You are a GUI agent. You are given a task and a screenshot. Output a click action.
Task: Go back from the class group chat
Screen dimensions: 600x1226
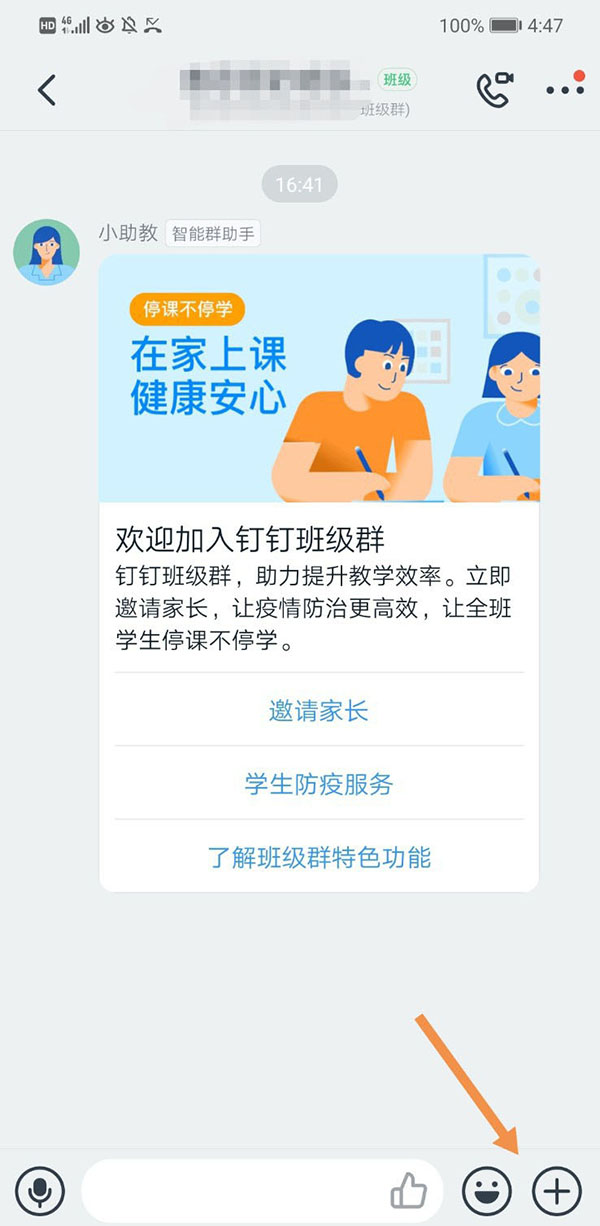pyautogui.click(x=46, y=90)
